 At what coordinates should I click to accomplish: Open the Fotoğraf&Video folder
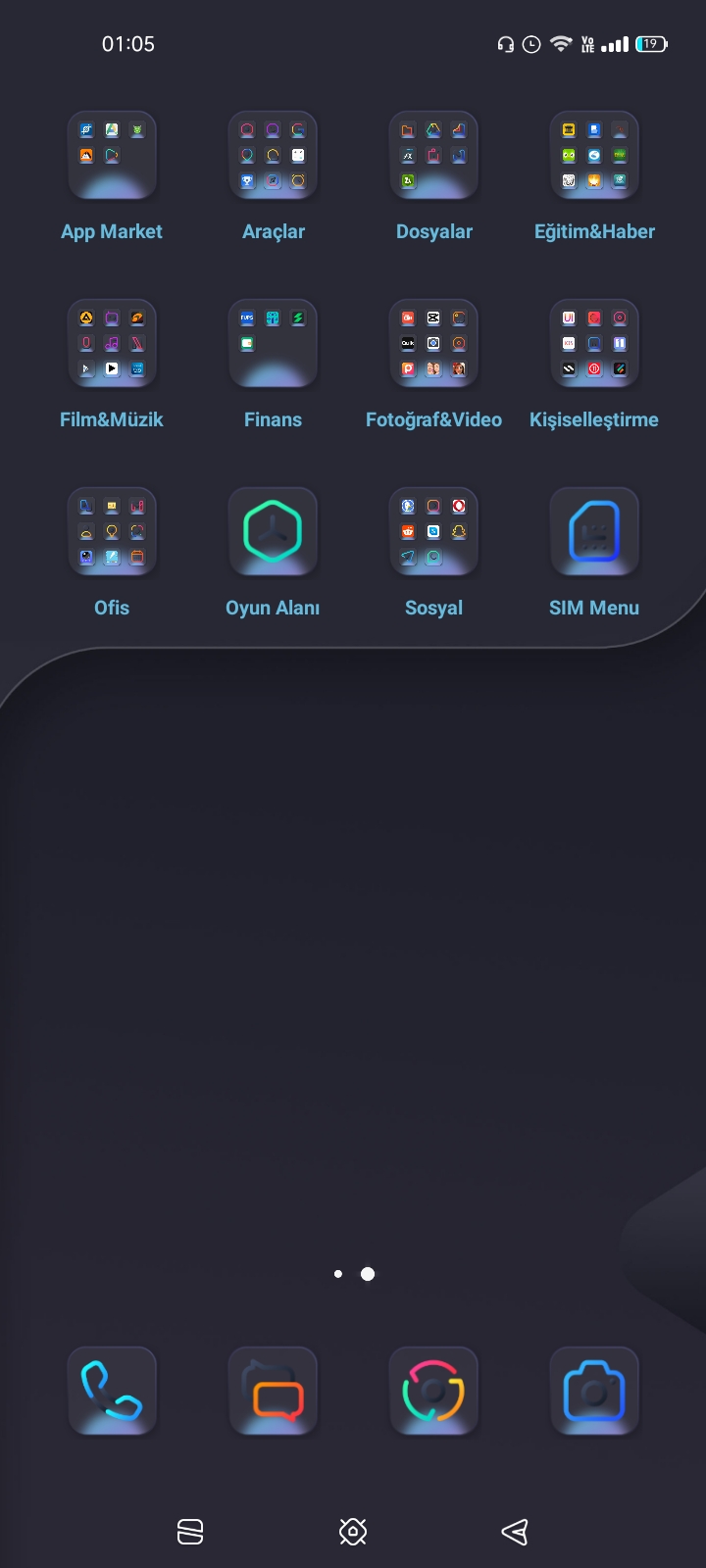(x=433, y=344)
